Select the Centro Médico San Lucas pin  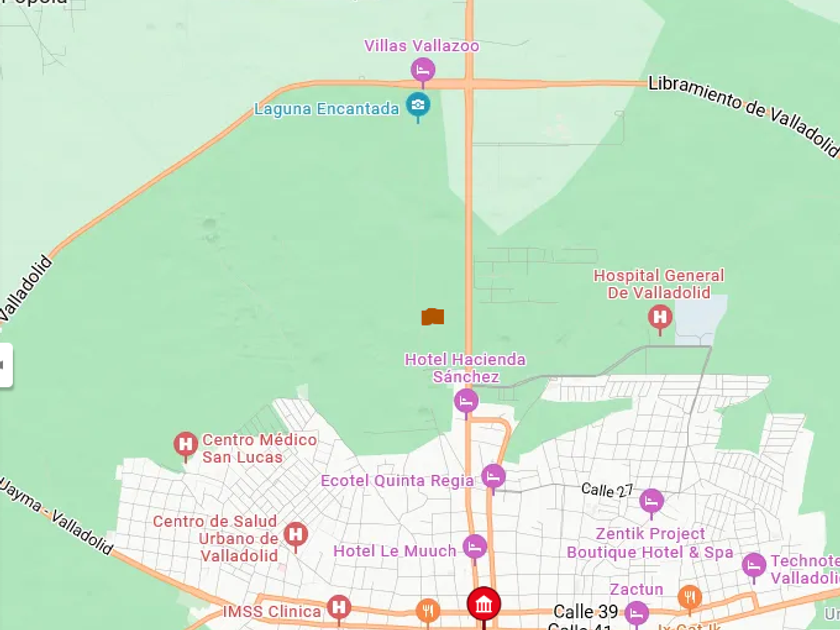[185, 444]
